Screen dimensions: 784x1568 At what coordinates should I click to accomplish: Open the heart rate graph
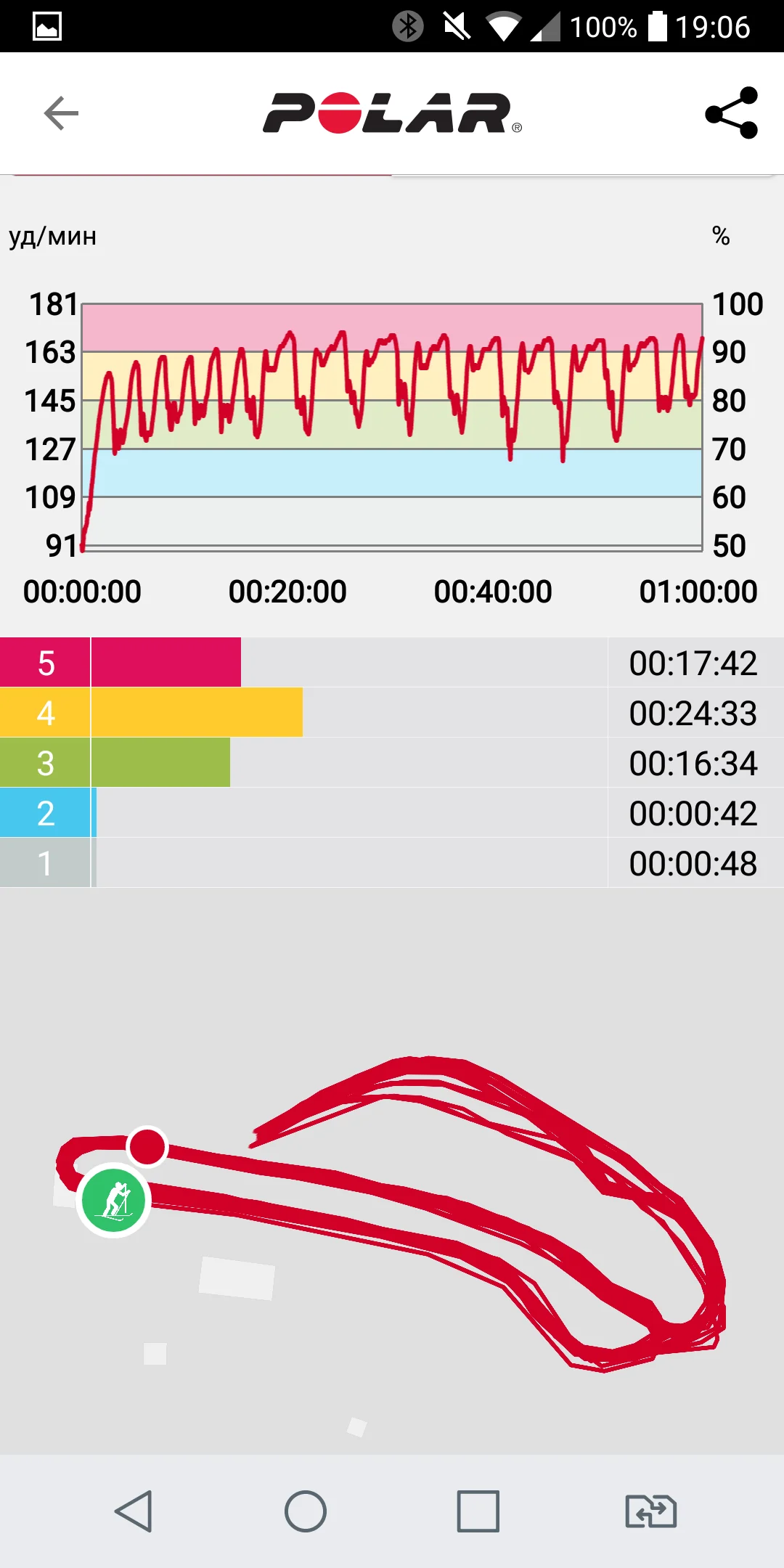[392, 425]
